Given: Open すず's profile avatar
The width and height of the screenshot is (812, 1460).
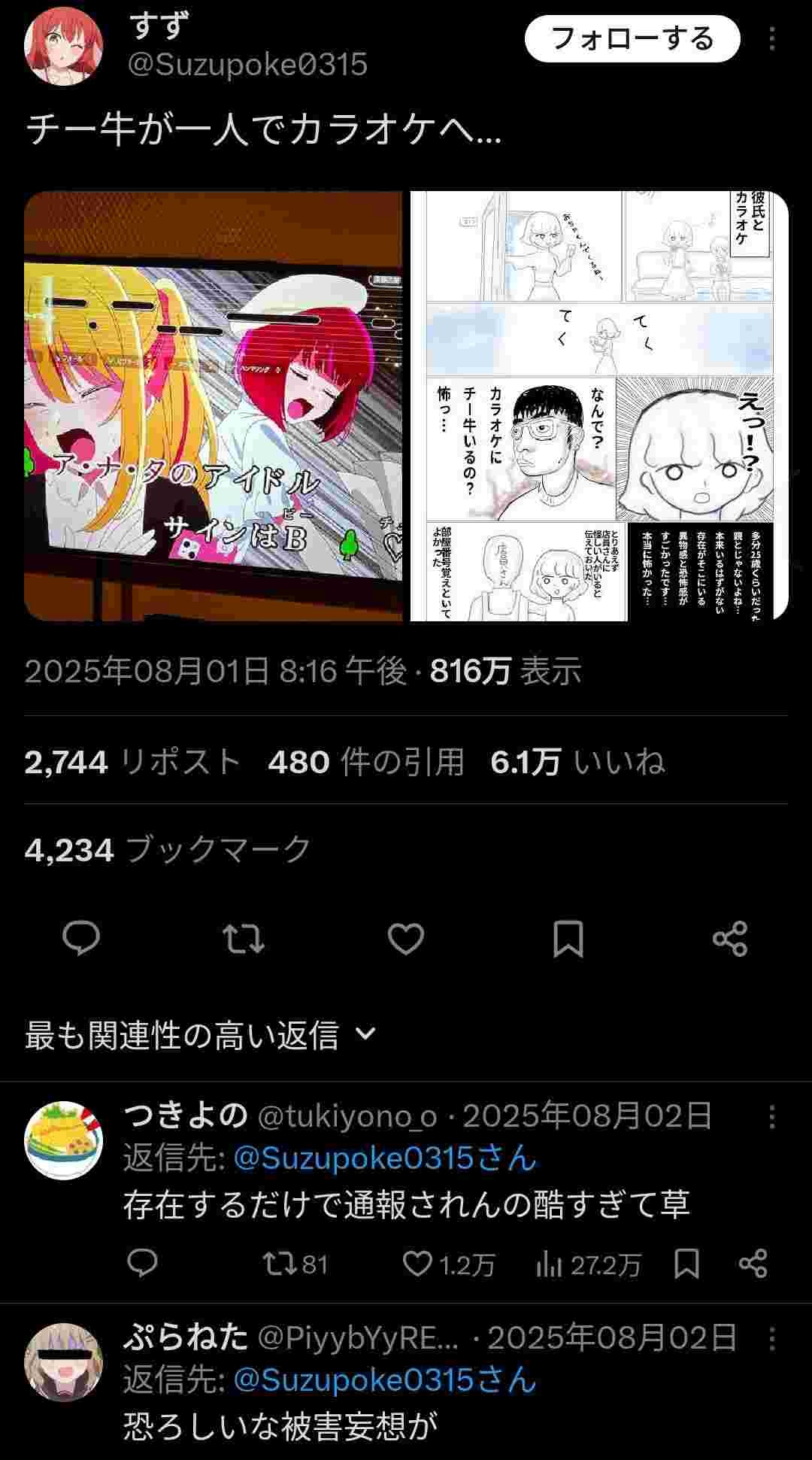Looking at the screenshot, I should click(63, 47).
